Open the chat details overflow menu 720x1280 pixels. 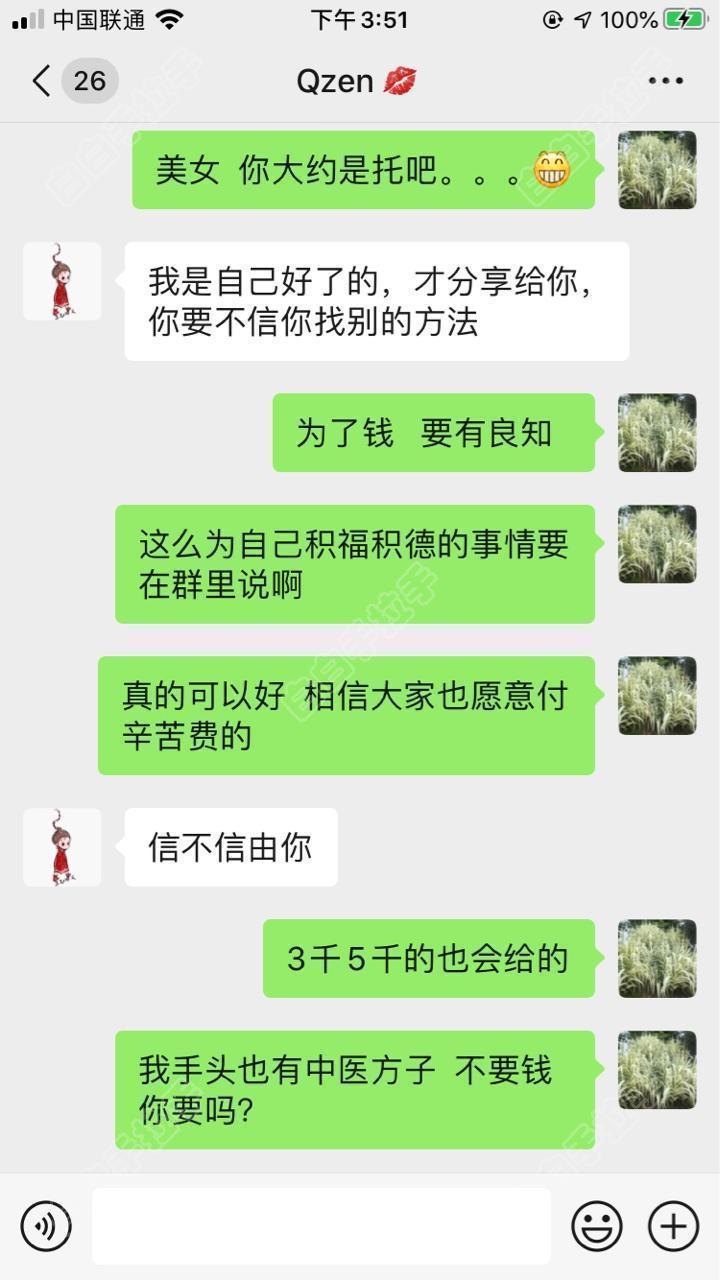665,81
